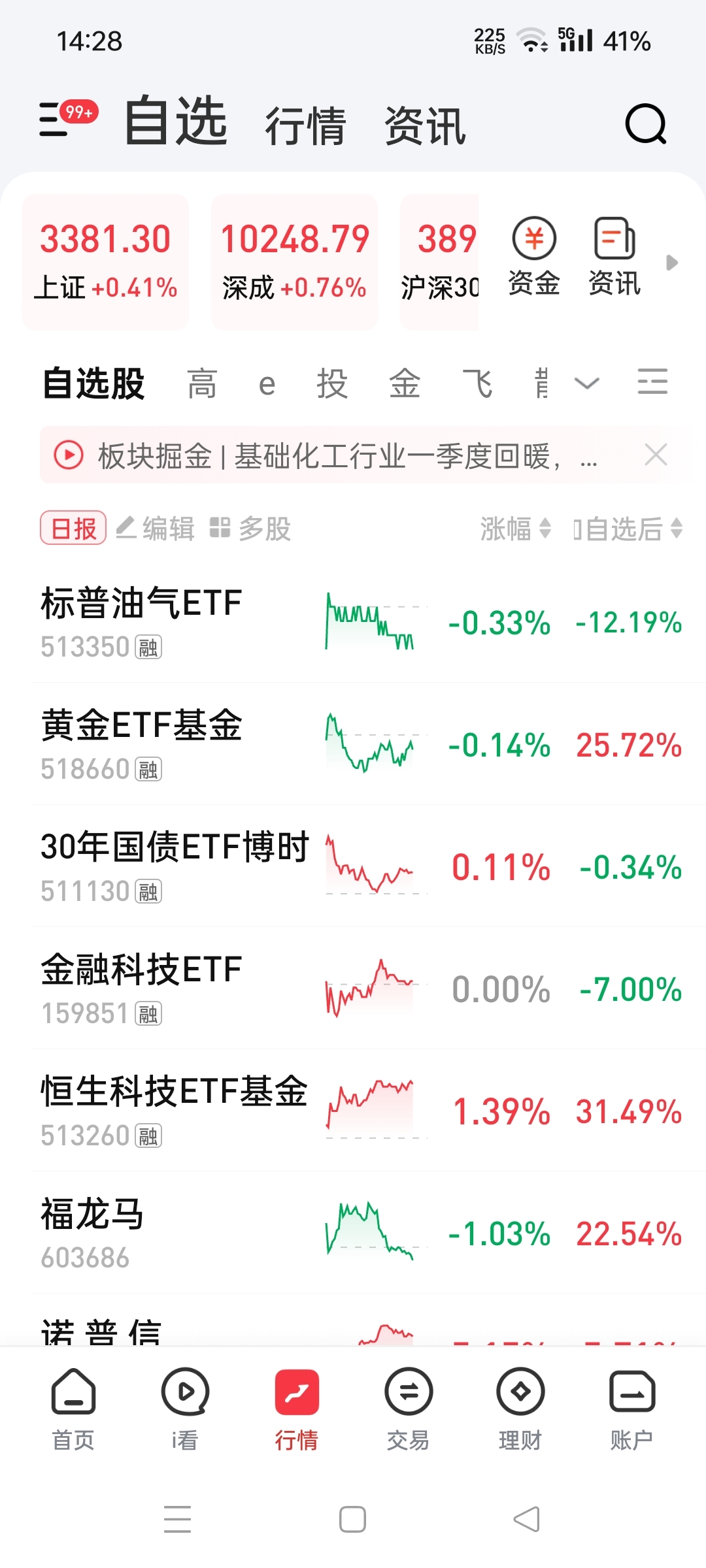Viewport: 706px width, 1568px height.
Task: Open the 日报 daily report
Action: pyautogui.click(x=73, y=528)
